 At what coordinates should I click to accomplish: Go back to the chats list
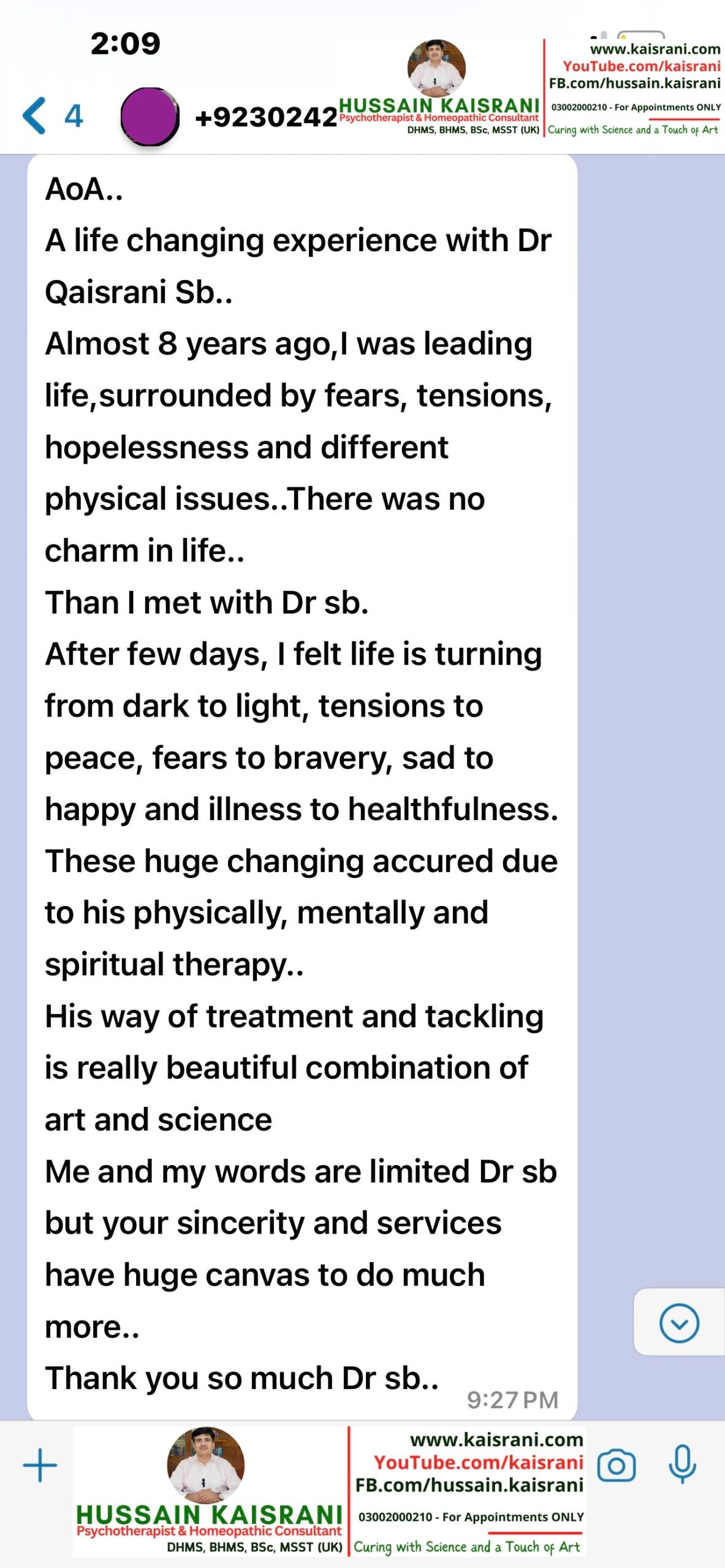[x=52, y=115]
